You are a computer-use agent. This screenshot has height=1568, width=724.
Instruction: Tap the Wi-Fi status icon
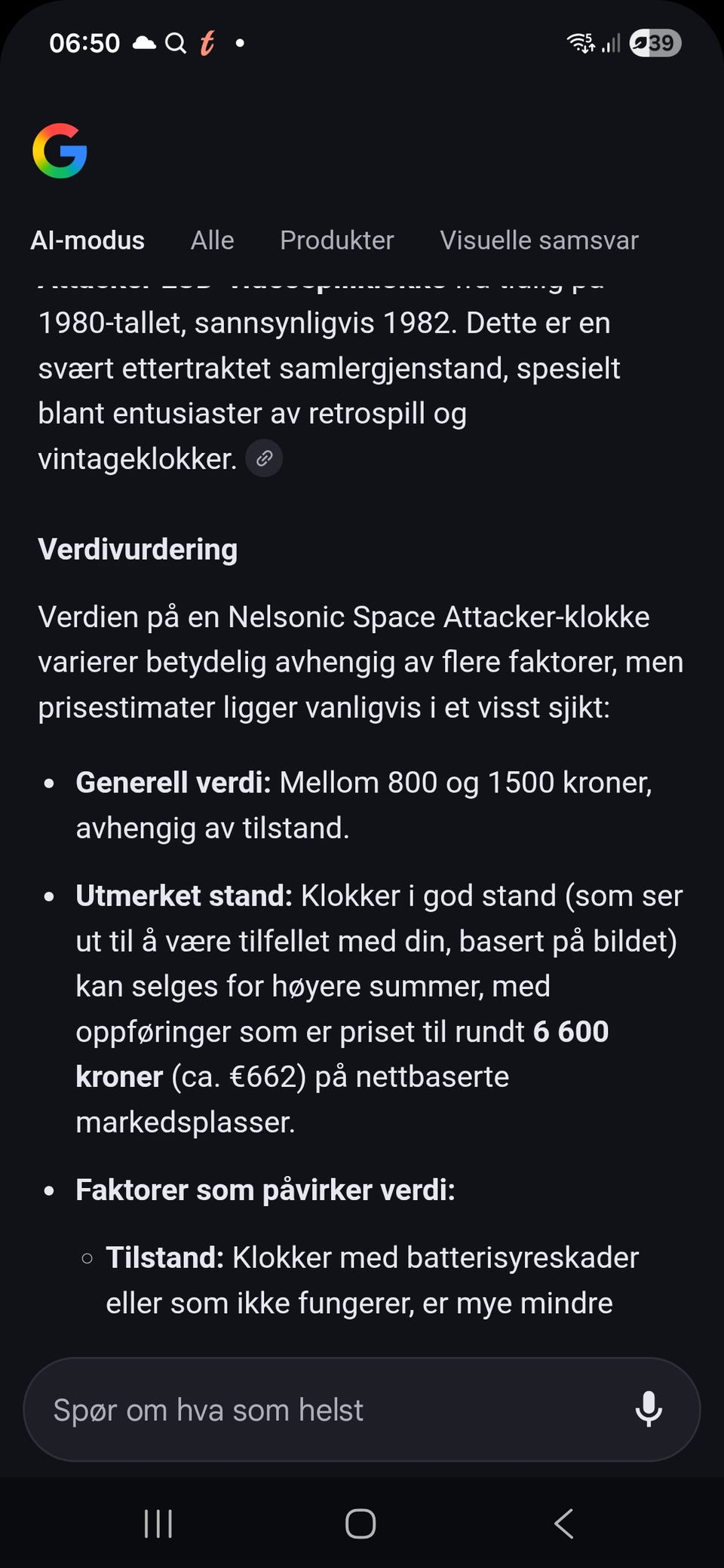(581, 43)
